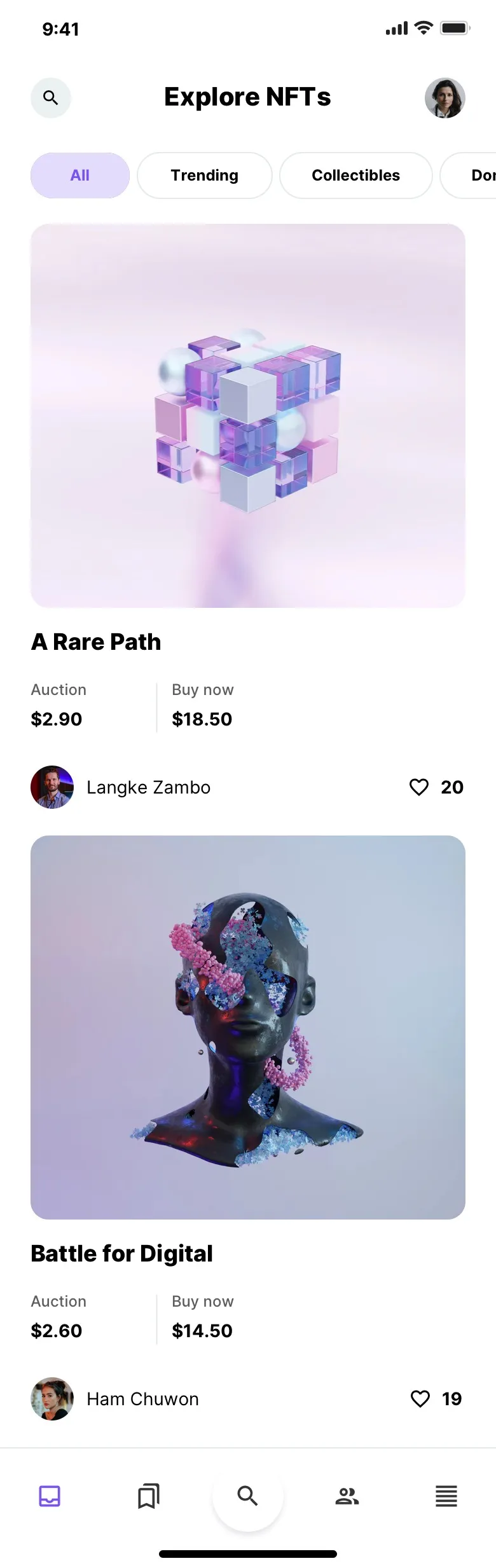Go to the bookmarks tab
Viewport: 496px width, 1568px height.
point(149,1496)
